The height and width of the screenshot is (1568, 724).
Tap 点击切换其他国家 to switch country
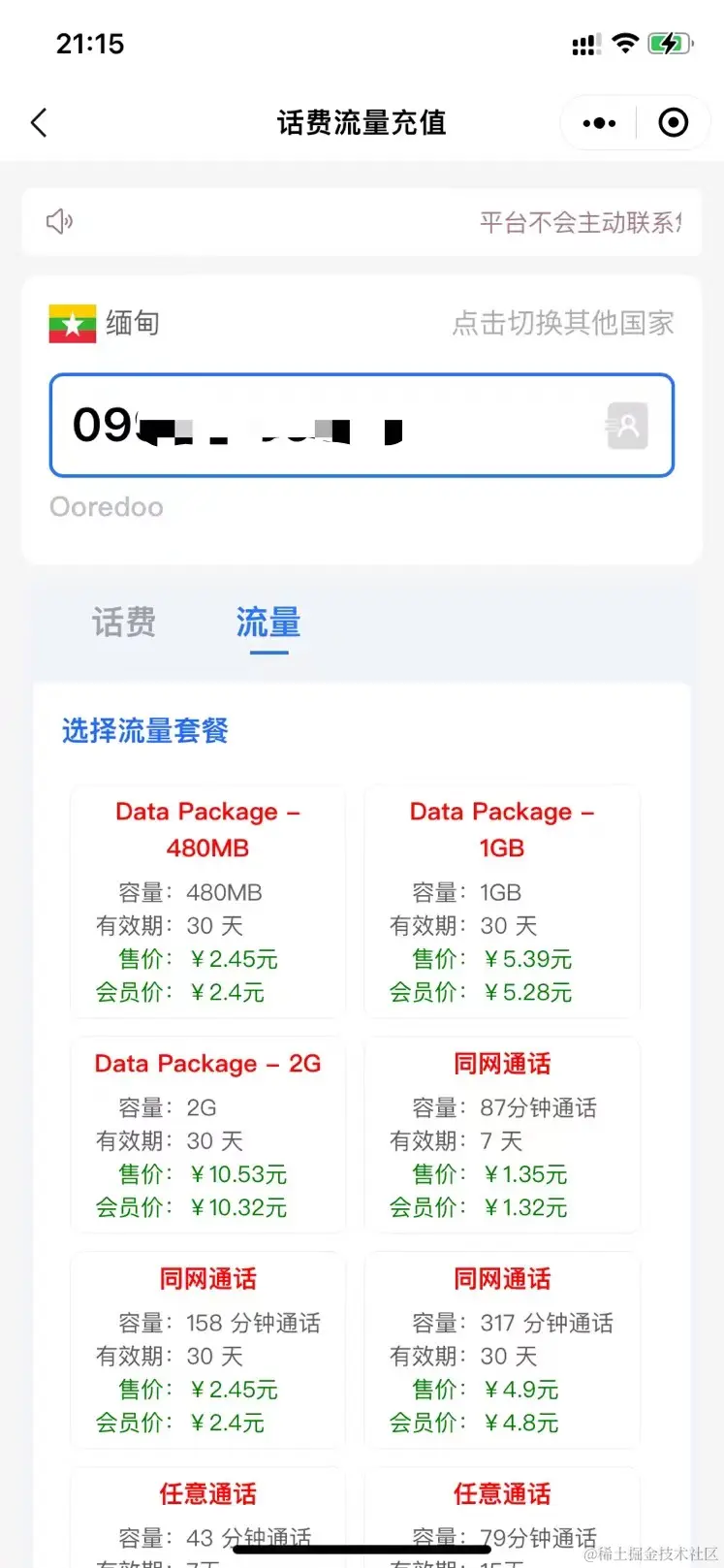pyautogui.click(x=563, y=324)
